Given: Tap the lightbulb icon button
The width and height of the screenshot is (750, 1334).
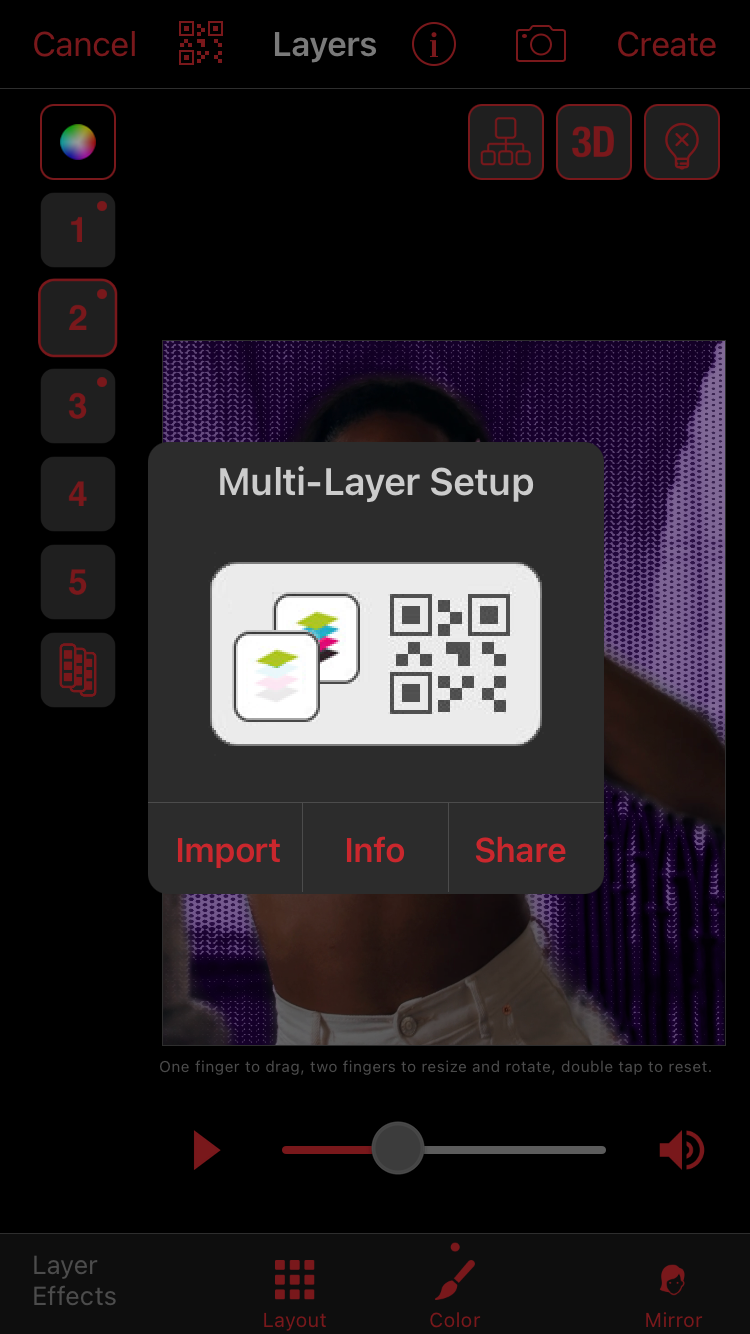Looking at the screenshot, I should click(682, 142).
